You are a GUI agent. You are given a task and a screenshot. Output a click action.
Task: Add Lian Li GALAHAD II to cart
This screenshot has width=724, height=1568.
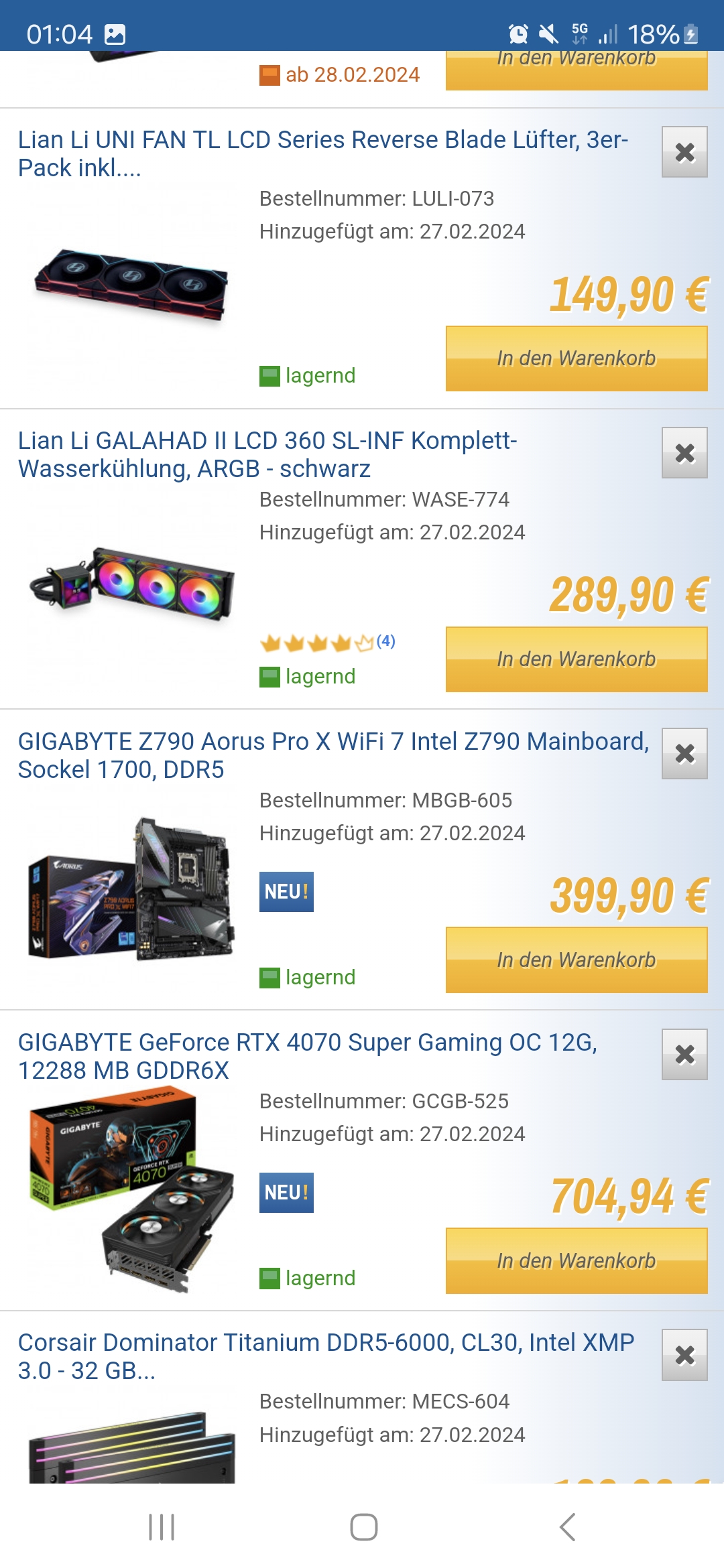tap(577, 659)
